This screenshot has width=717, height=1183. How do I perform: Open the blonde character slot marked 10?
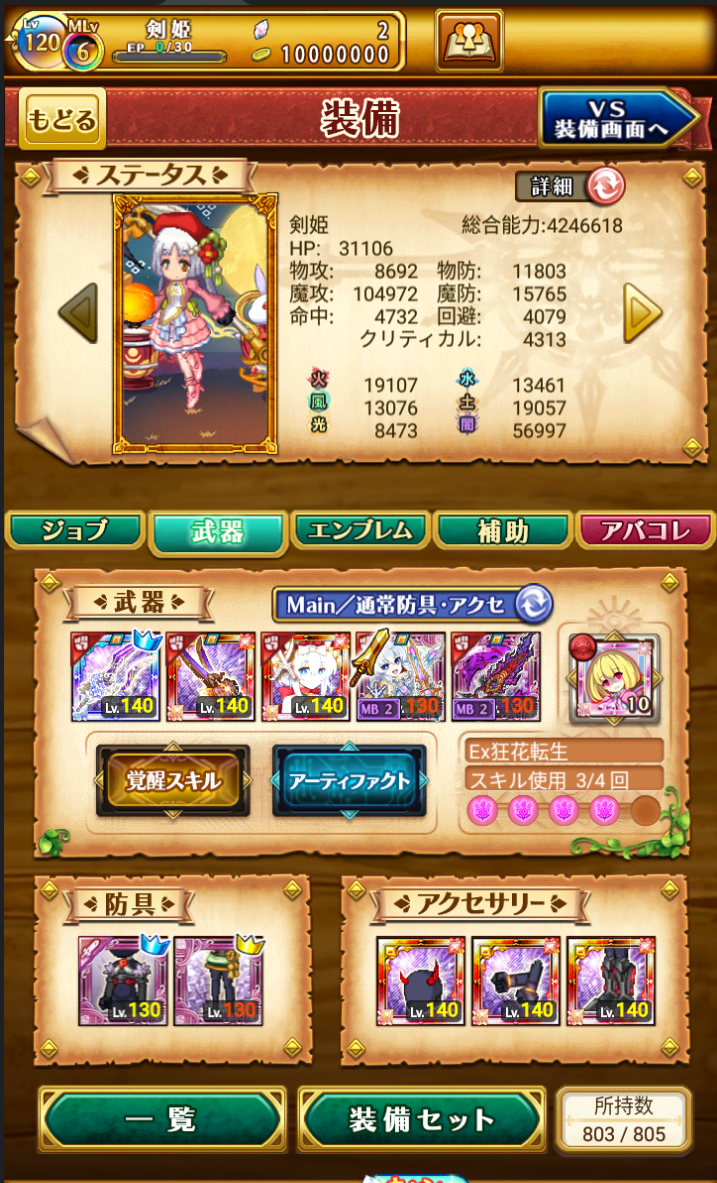(614, 676)
